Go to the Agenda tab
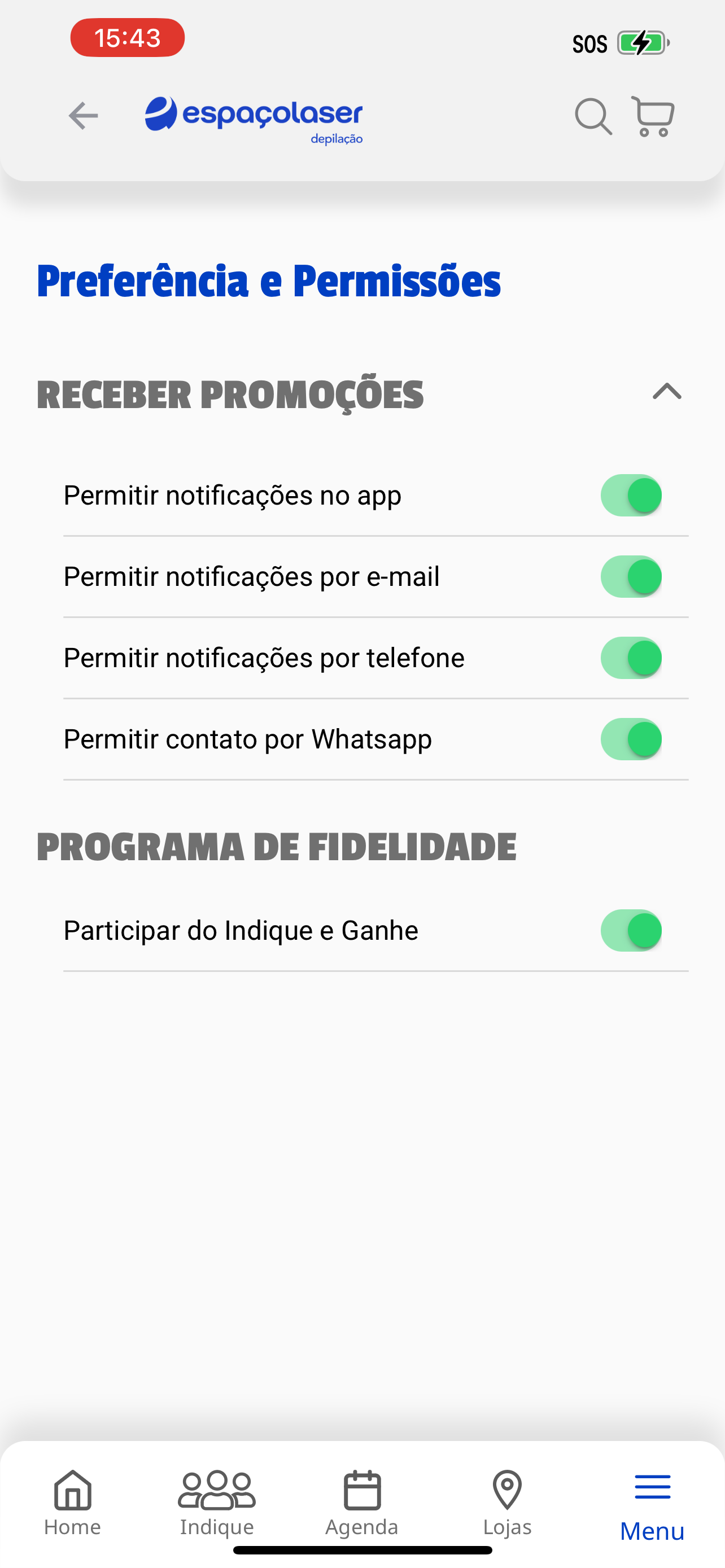 [x=362, y=1503]
